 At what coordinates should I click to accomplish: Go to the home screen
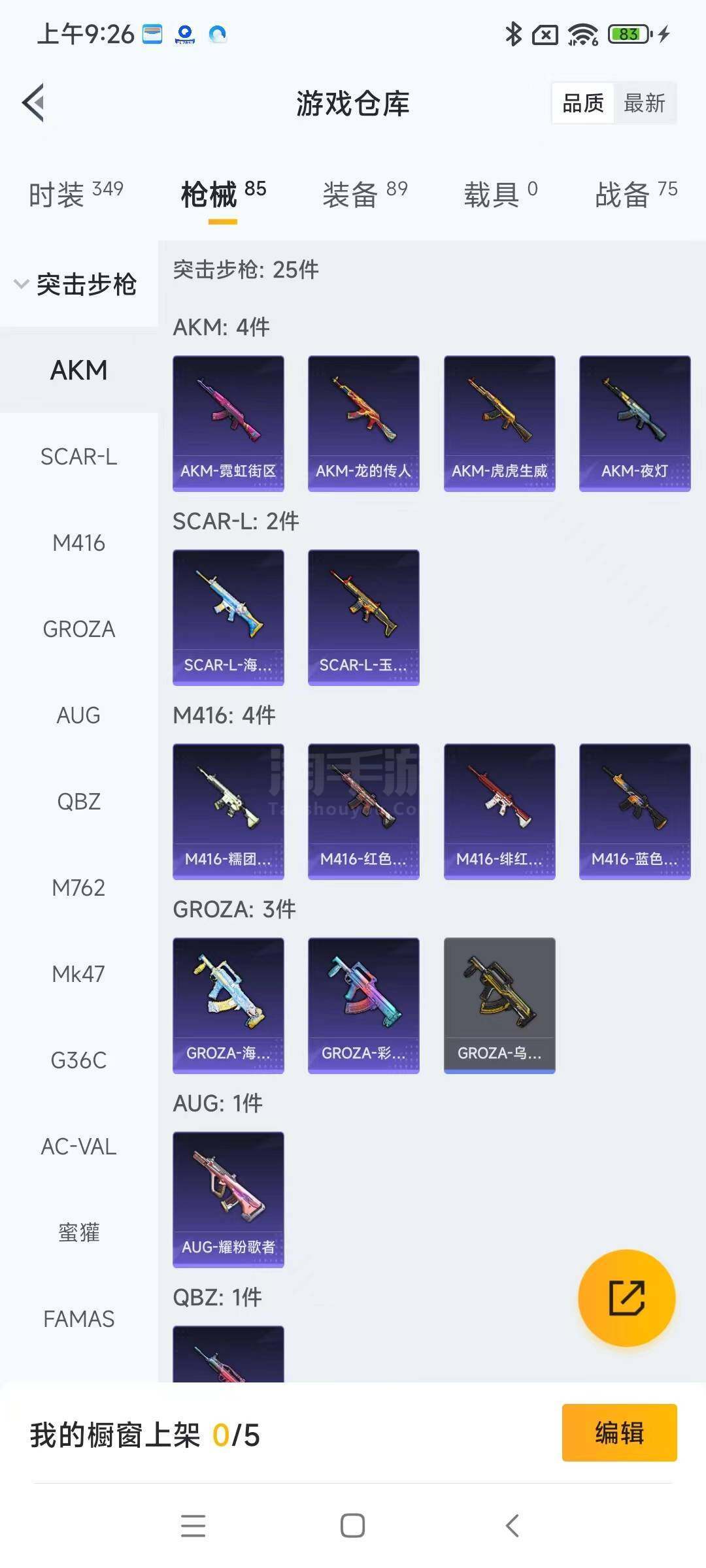click(x=352, y=1526)
